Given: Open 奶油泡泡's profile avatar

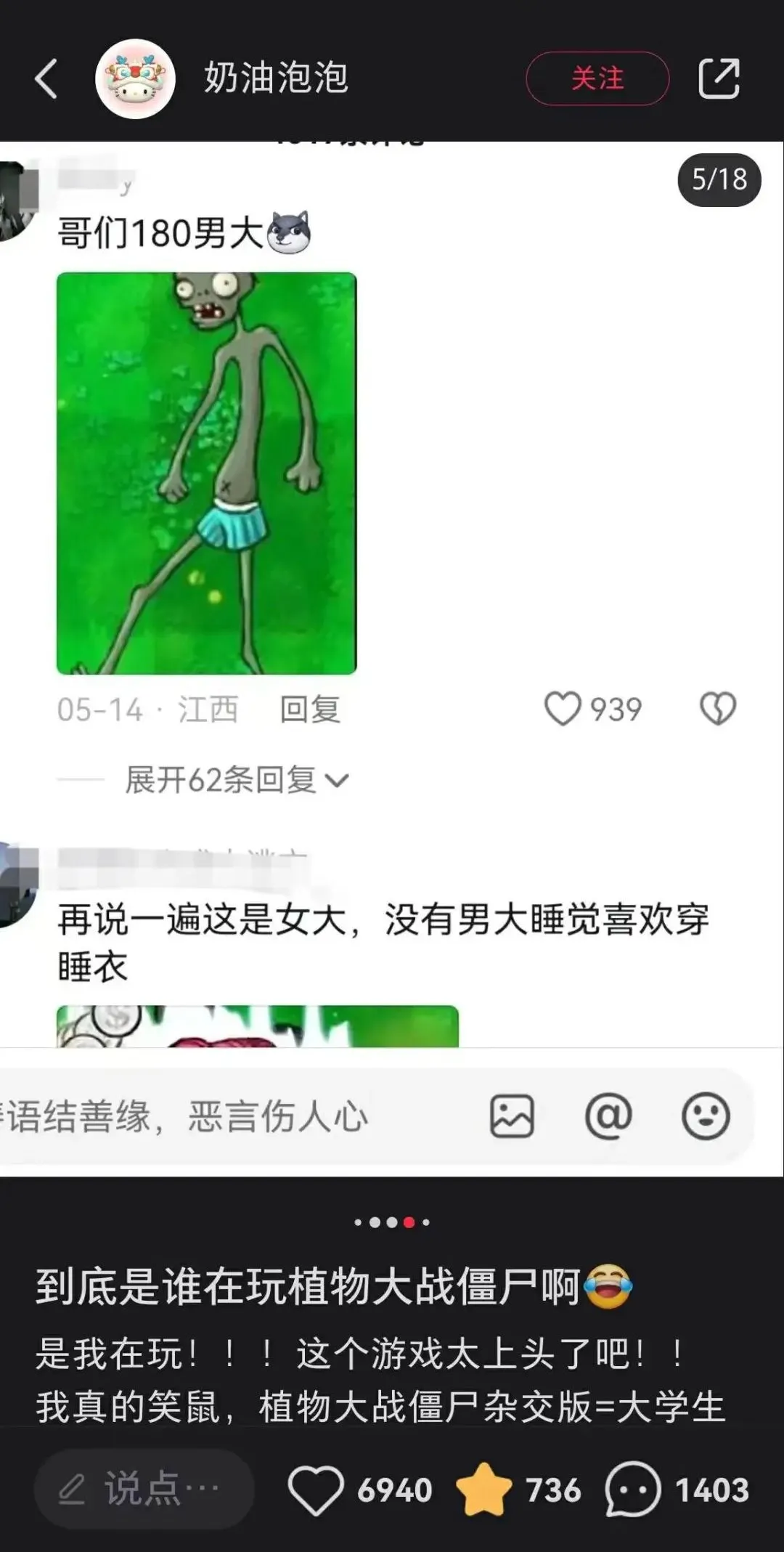Looking at the screenshot, I should 135,78.
